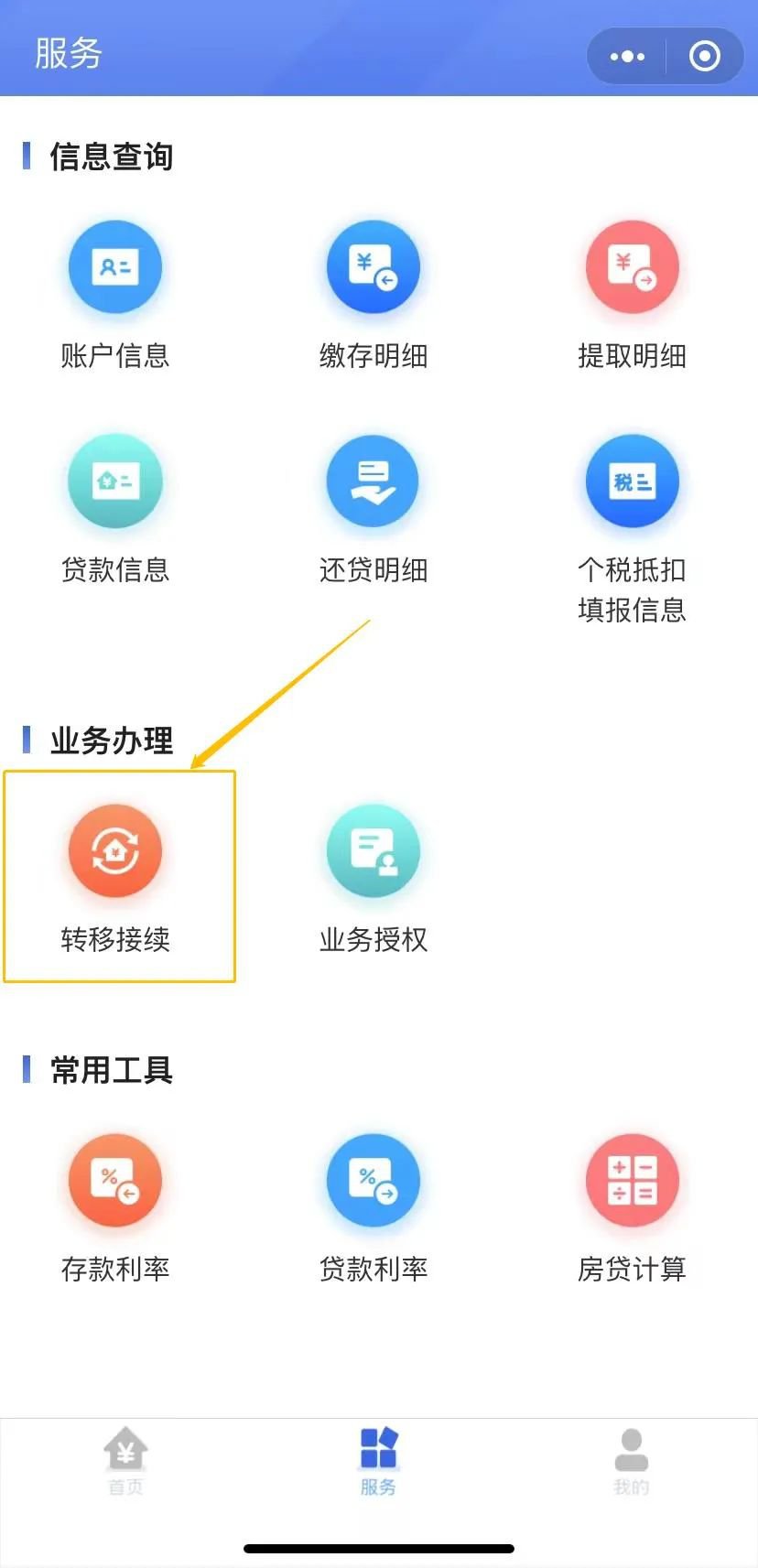Go to the 我的 tab
This screenshot has width=758, height=1568.
coord(631,1462)
